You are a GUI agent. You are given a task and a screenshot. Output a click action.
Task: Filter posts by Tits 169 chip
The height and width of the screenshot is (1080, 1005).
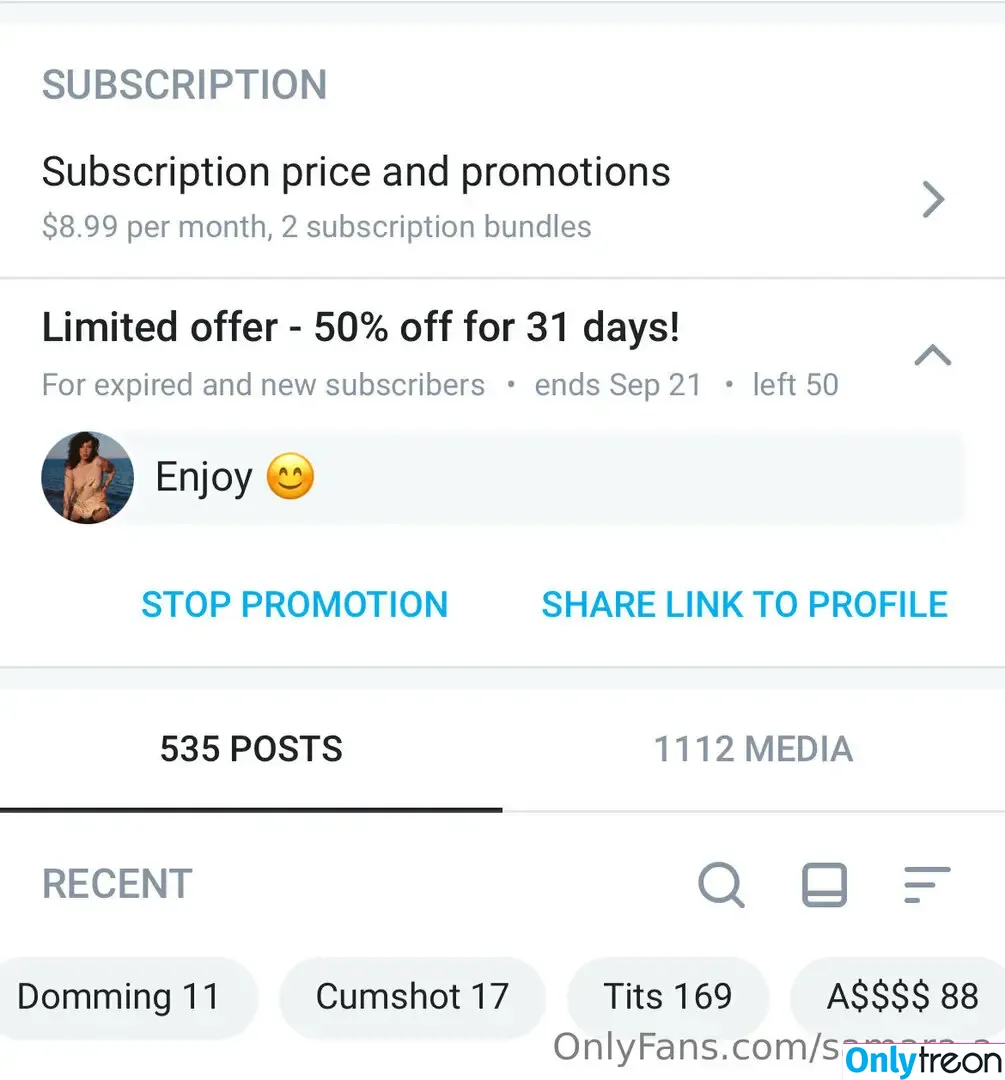[x=667, y=996]
